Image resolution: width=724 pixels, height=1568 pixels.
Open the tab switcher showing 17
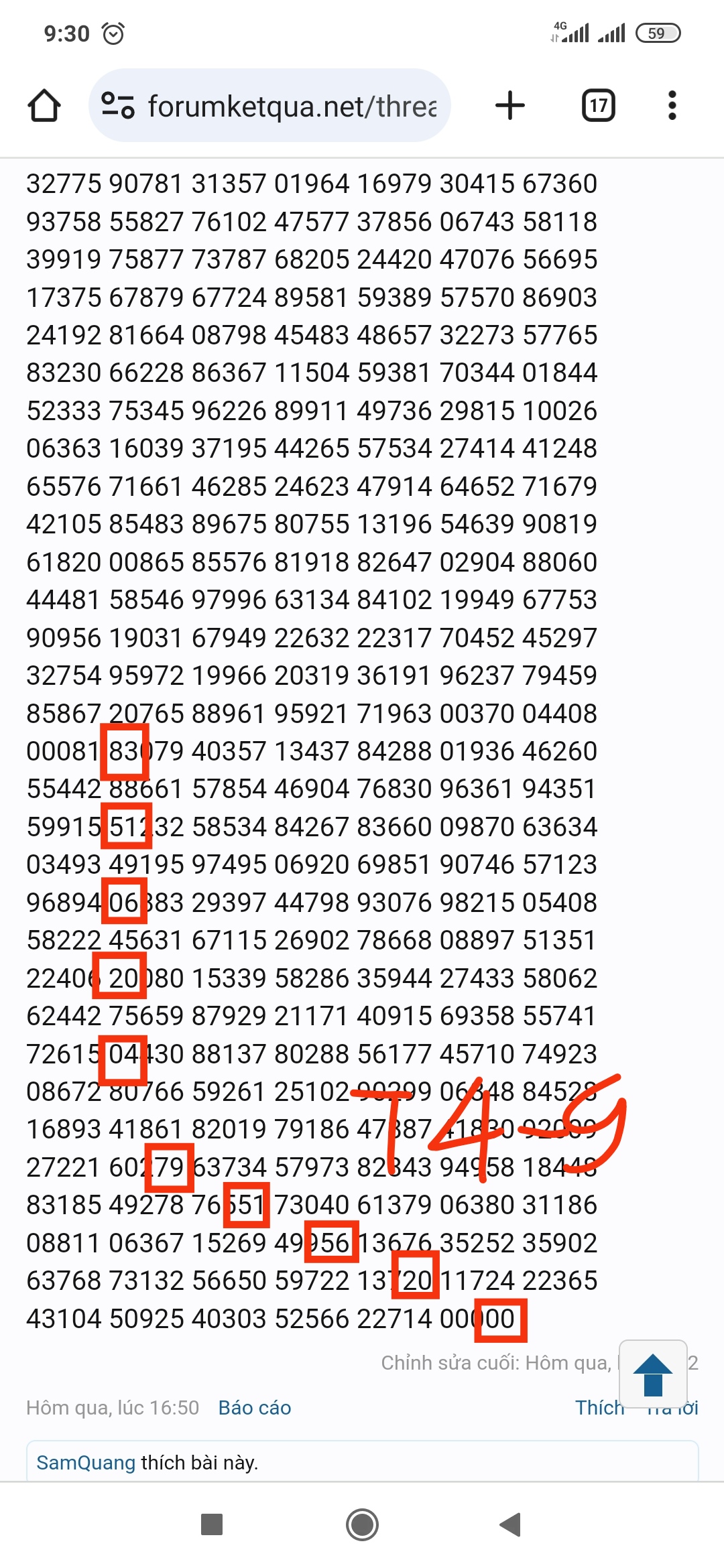click(x=598, y=105)
